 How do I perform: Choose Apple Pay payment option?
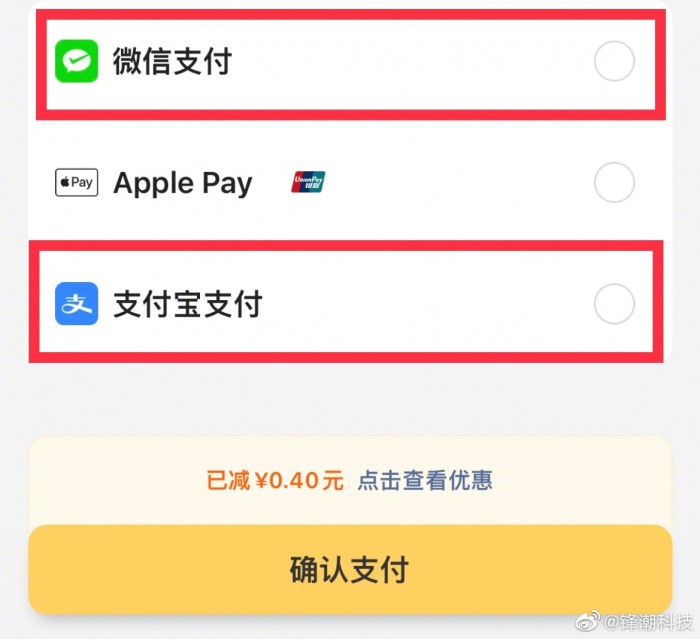click(614, 183)
